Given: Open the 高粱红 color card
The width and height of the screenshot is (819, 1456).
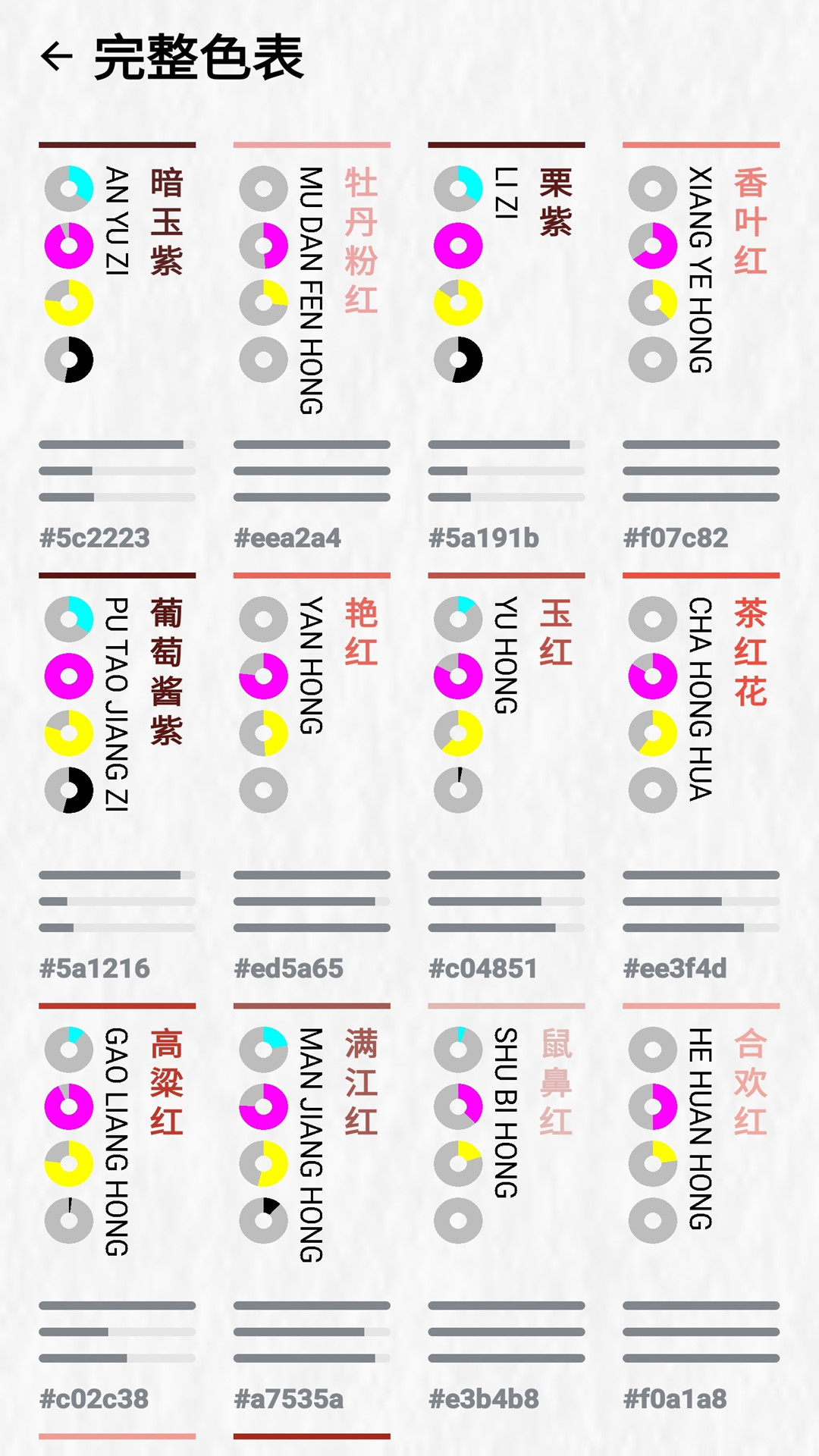Looking at the screenshot, I should coord(117,1206).
